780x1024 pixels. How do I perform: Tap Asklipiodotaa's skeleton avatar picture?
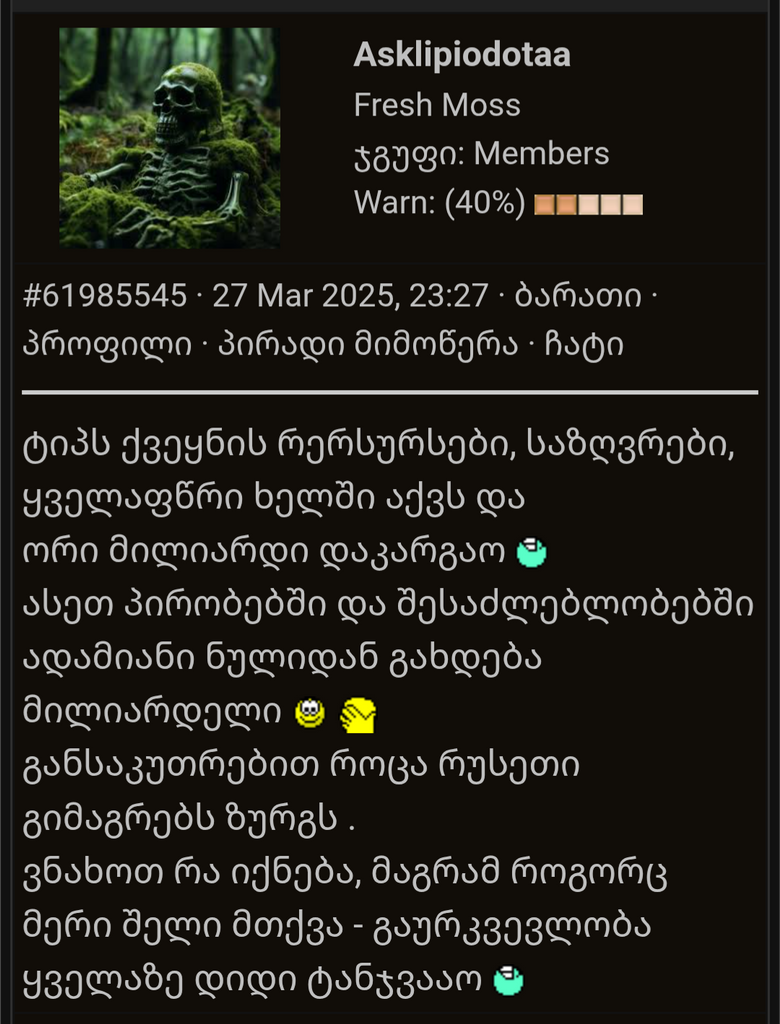tap(169, 138)
